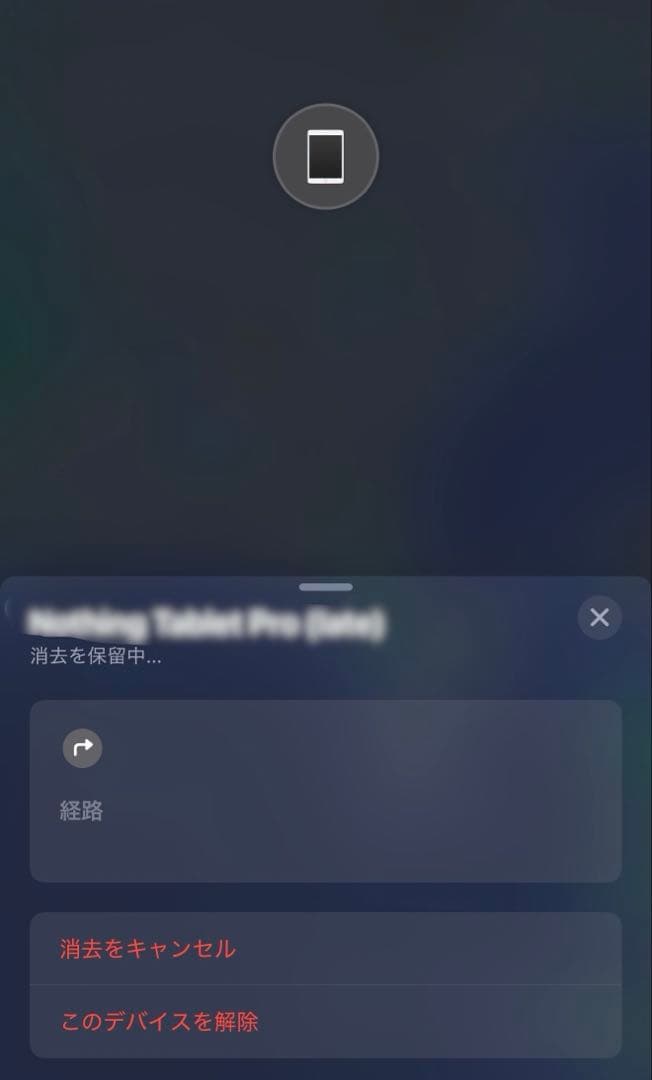Viewport: 652px width, 1080px height.
Task: Select このデバイスを解除 to remove this device
Action: click(x=160, y=1021)
